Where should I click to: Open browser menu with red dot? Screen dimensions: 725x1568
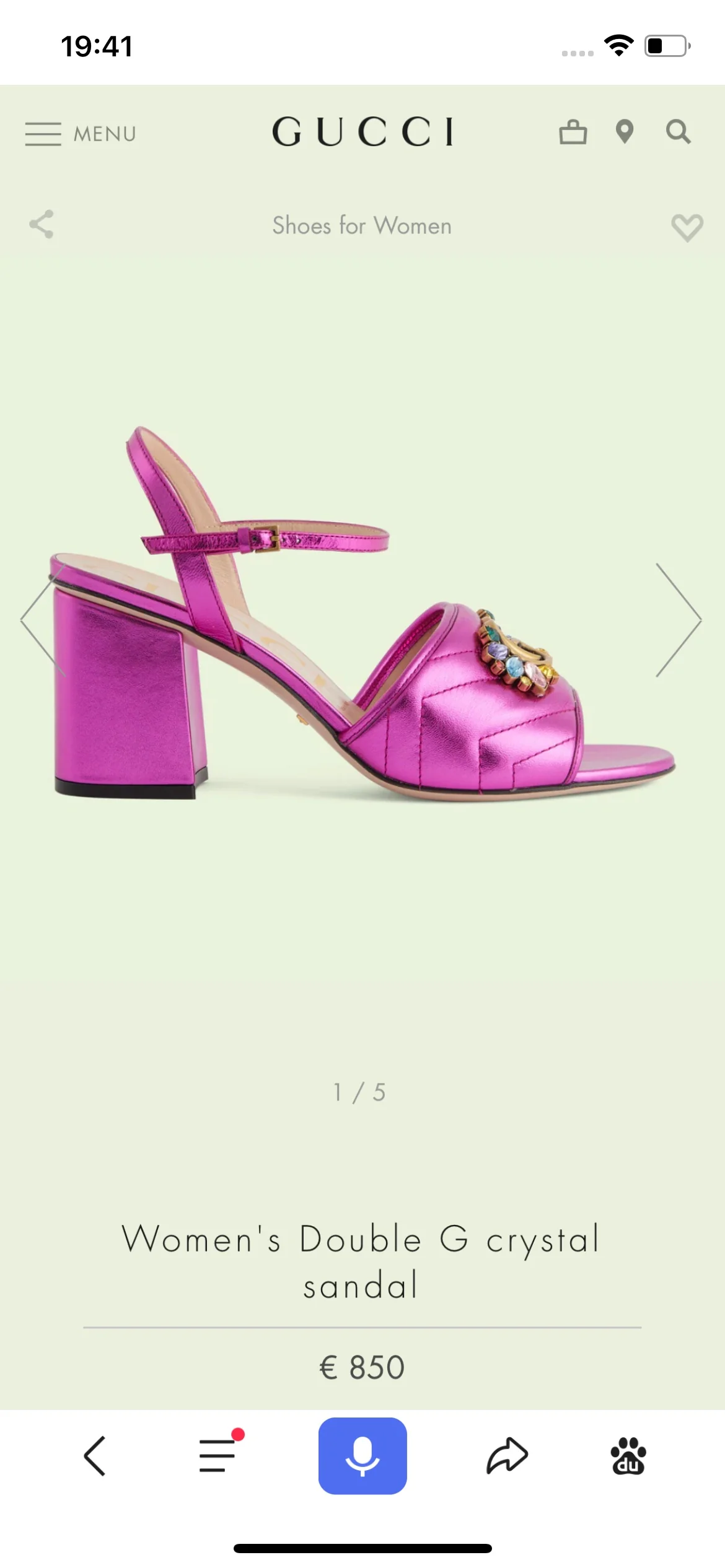click(218, 1455)
